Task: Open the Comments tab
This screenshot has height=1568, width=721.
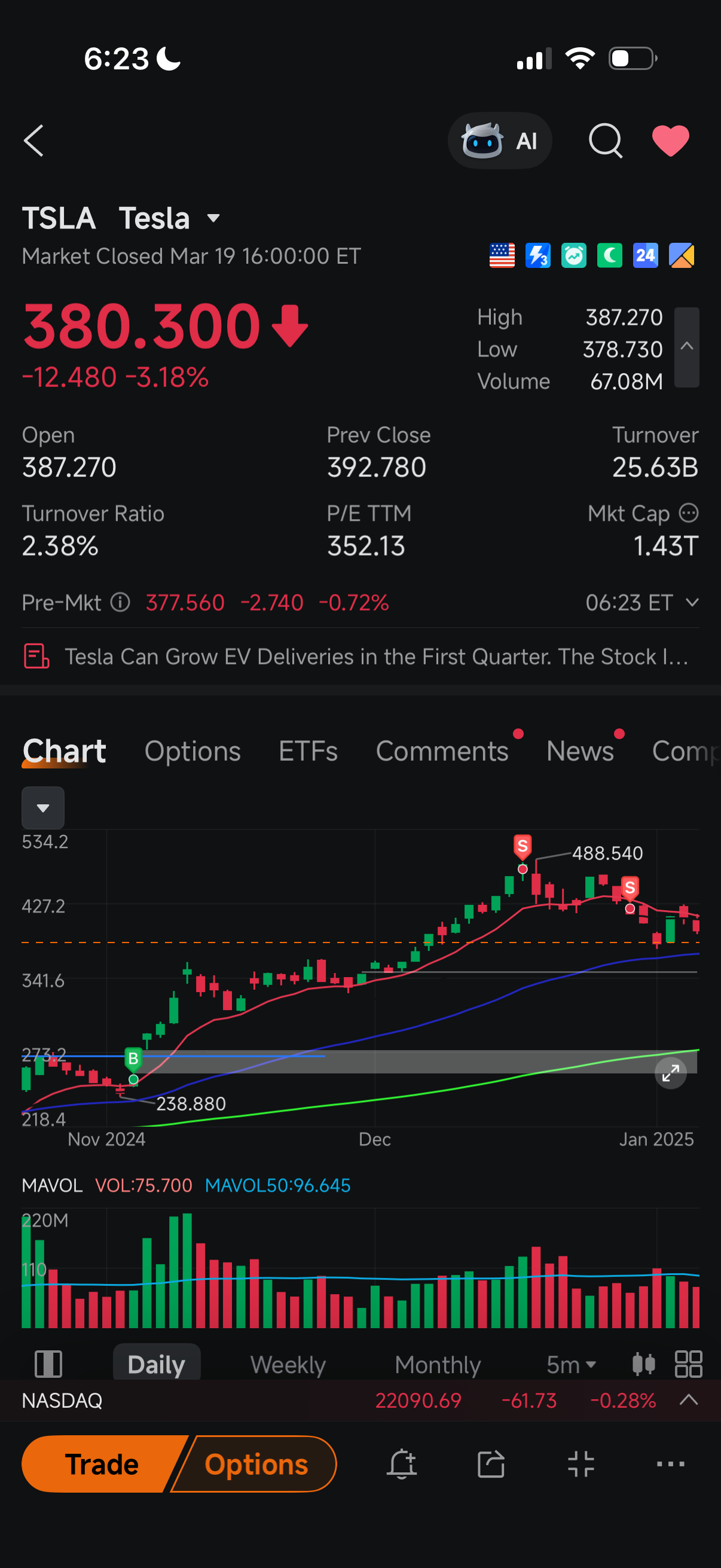Action: pyautogui.click(x=442, y=751)
